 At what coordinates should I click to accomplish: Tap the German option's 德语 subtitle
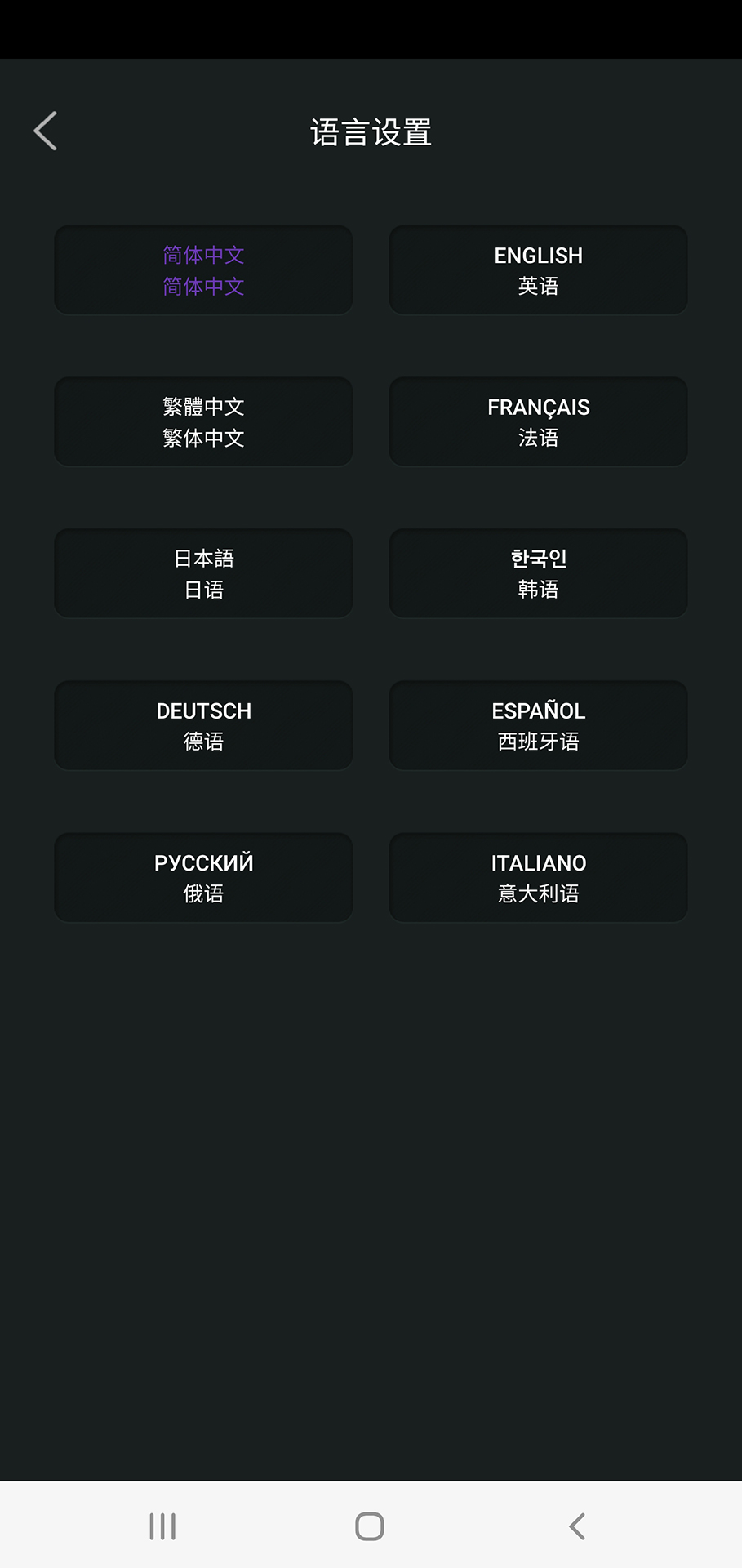click(202, 741)
